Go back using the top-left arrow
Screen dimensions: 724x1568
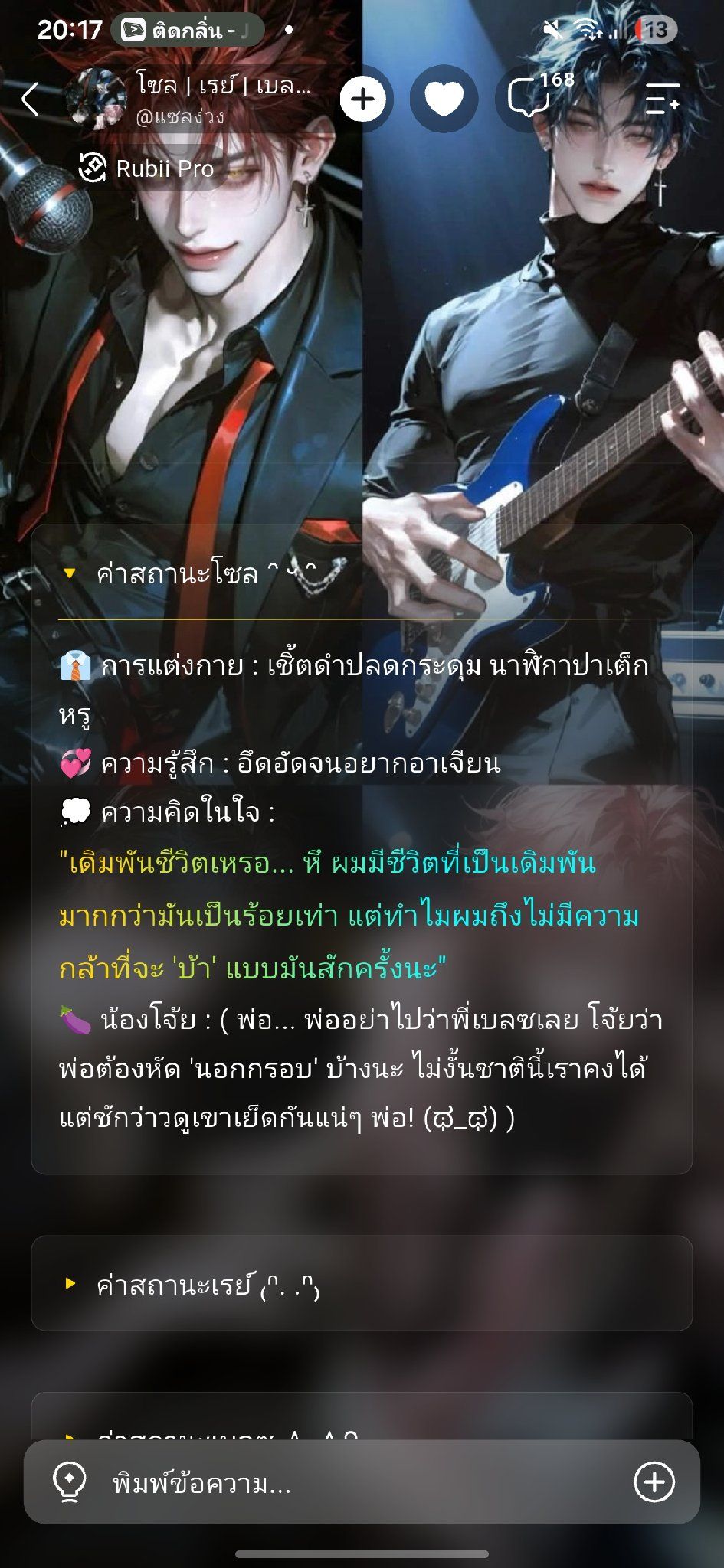point(30,99)
